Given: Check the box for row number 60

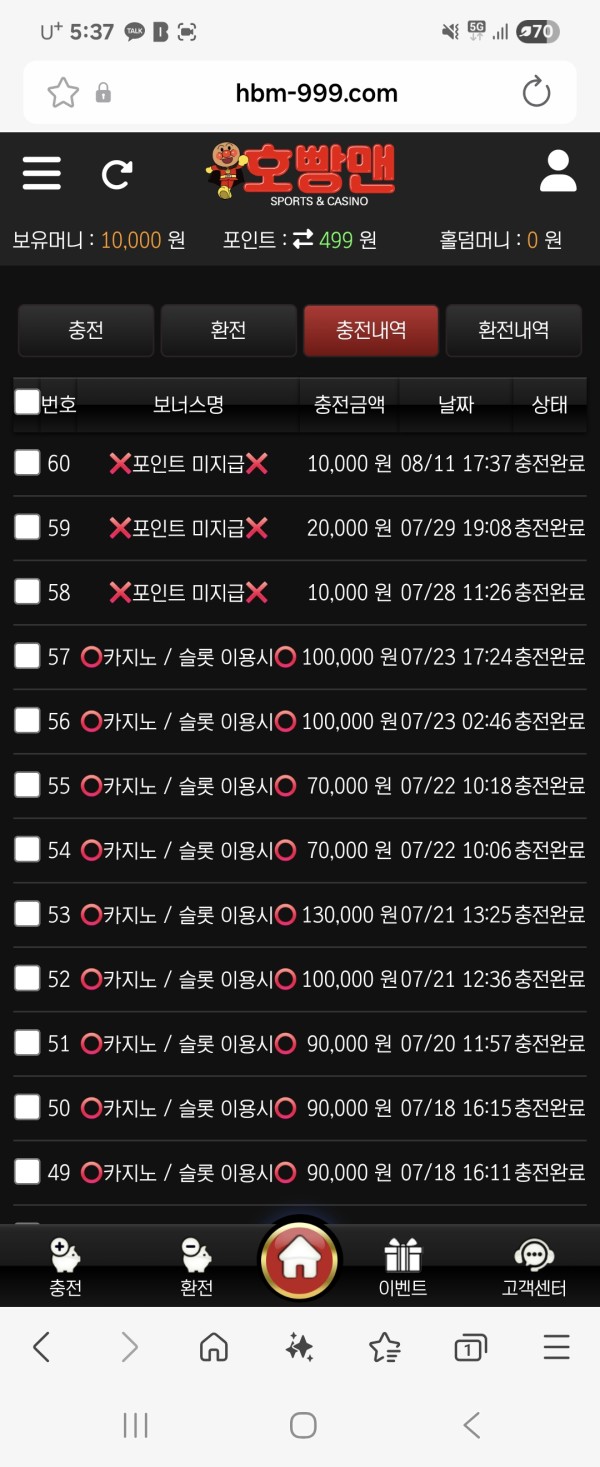Looking at the screenshot, I should click(27, 463).
